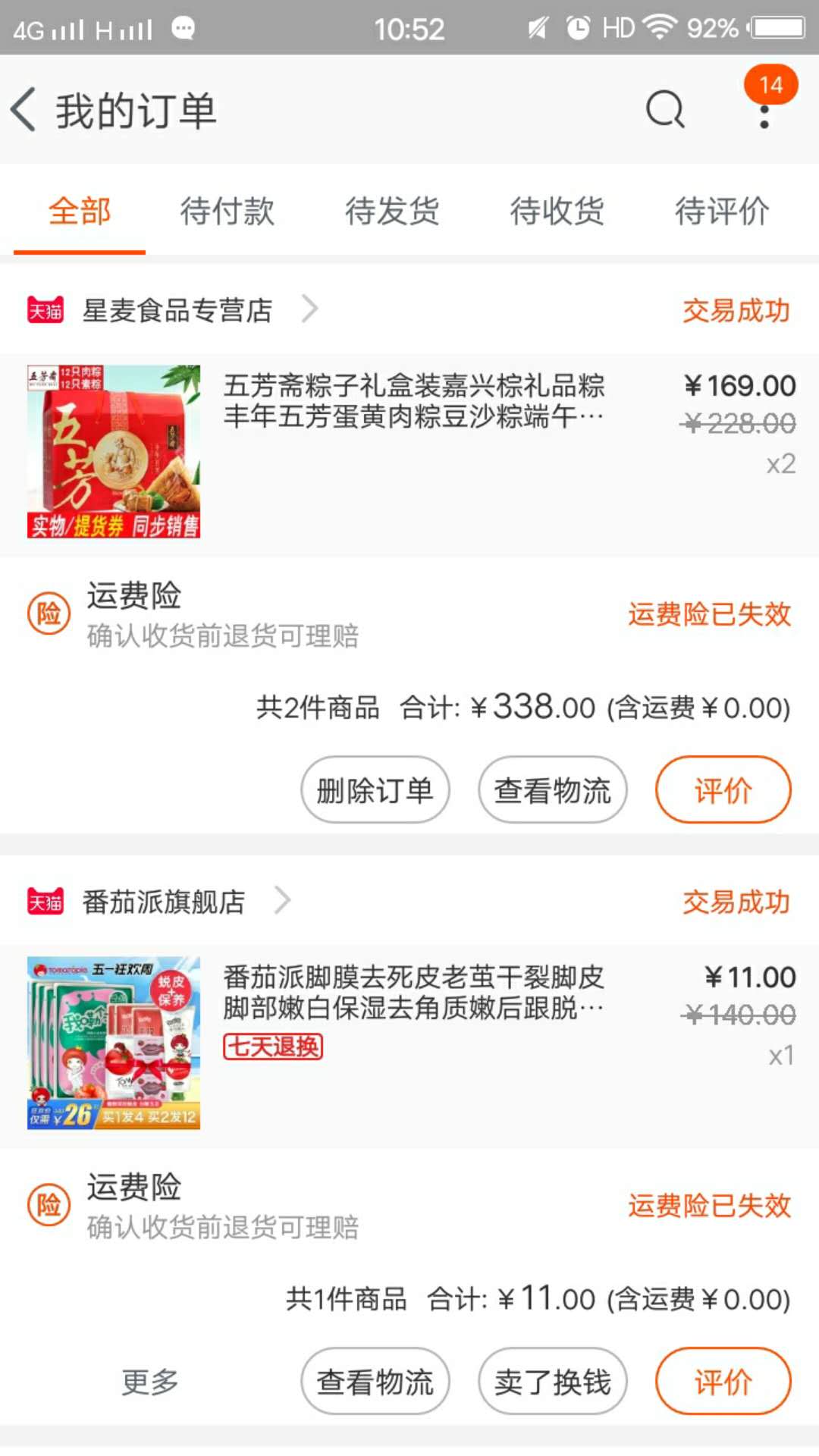Tap the 七天退换 tag on the foot mask item
This screenshot has width=819, height=1456.
pos(273,1046)
